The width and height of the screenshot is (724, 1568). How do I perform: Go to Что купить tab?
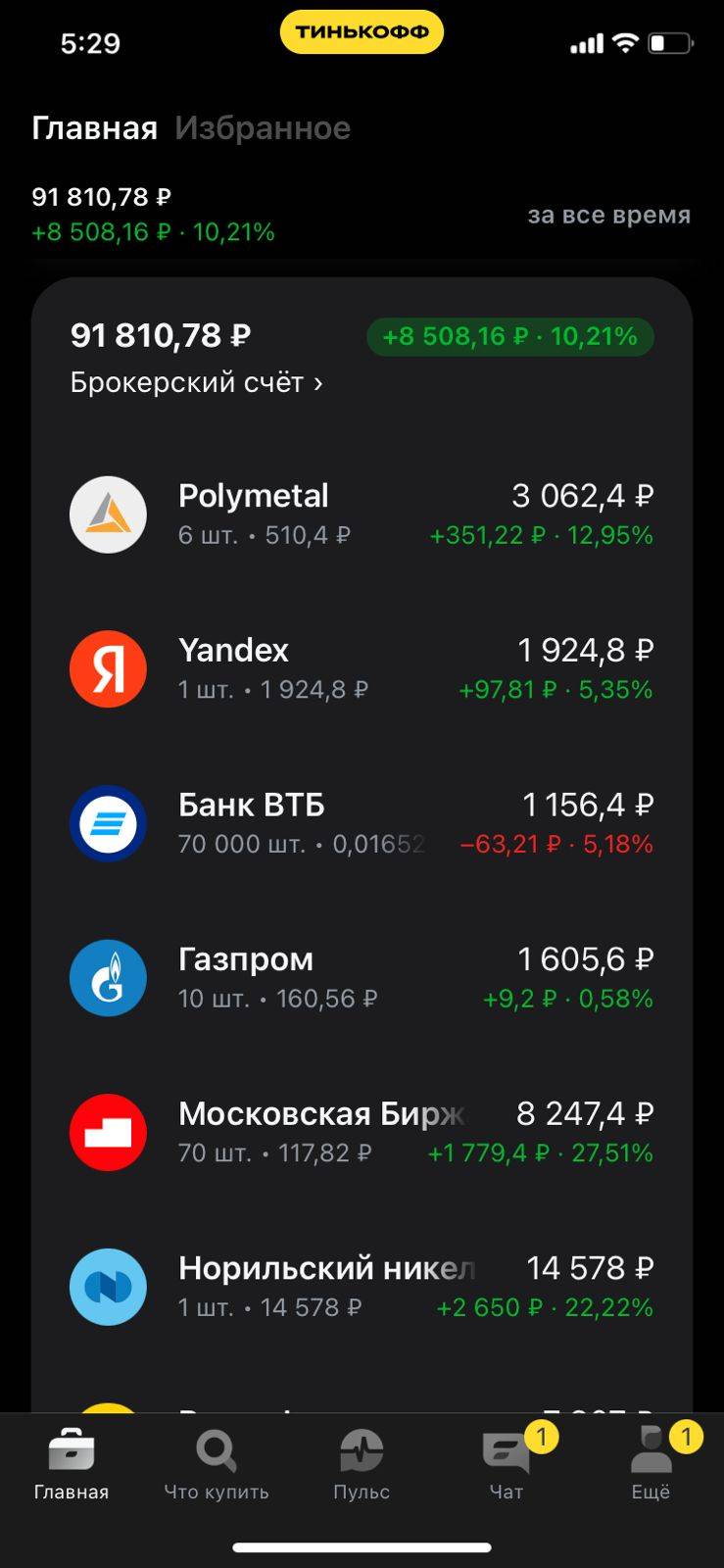217,1465
